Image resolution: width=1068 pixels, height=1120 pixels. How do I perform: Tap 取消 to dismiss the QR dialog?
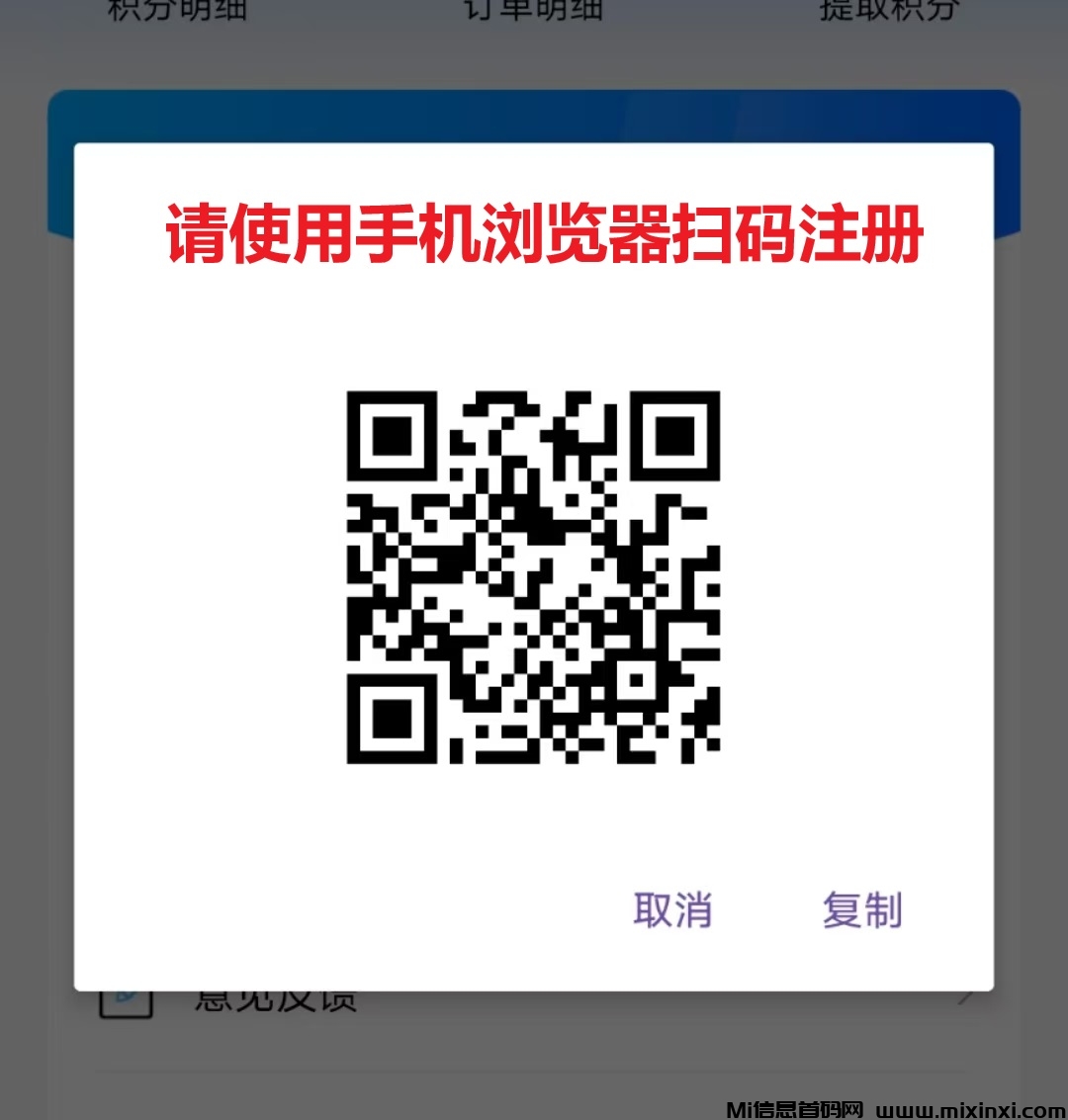672,909
